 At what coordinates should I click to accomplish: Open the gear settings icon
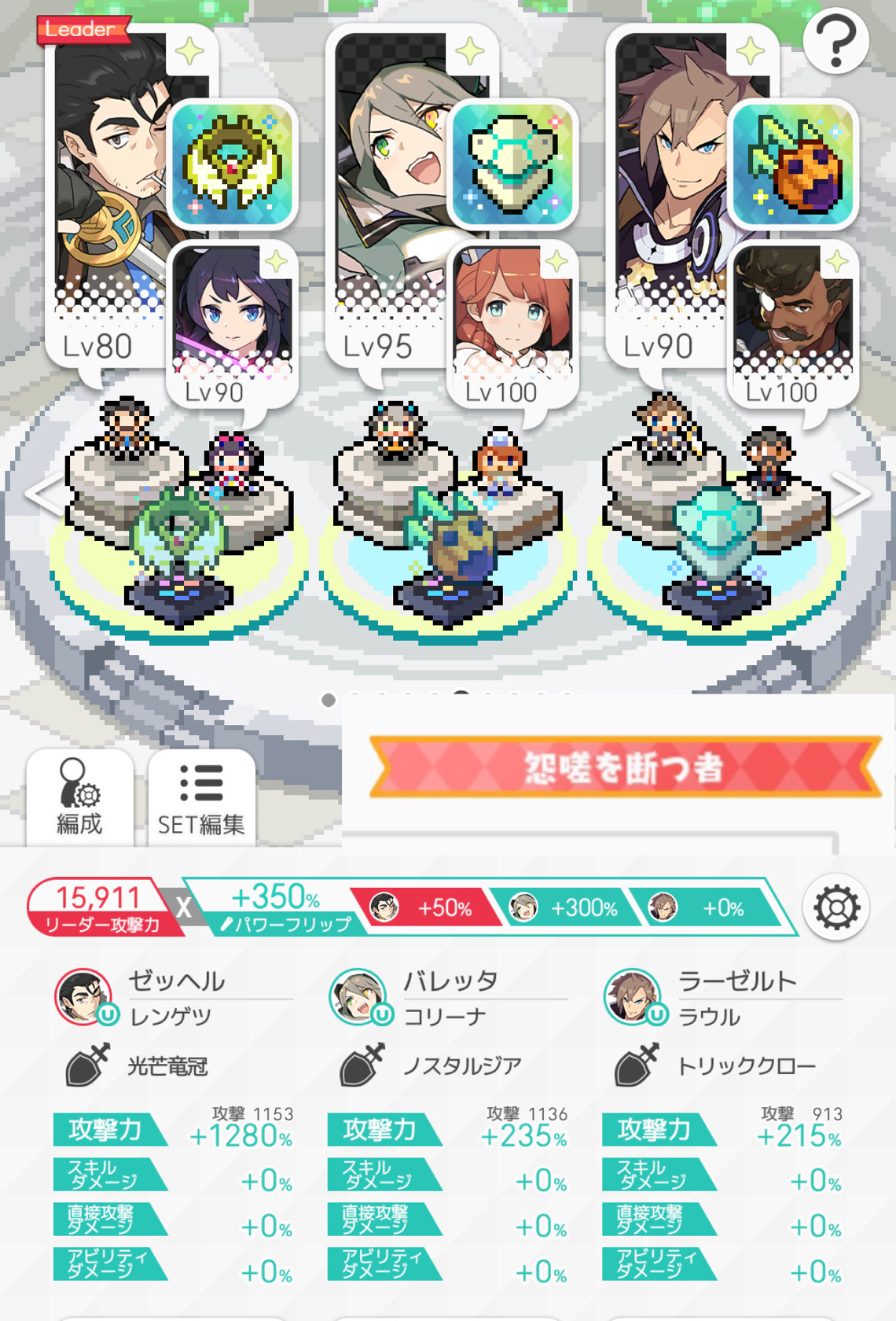click(835, 907)
